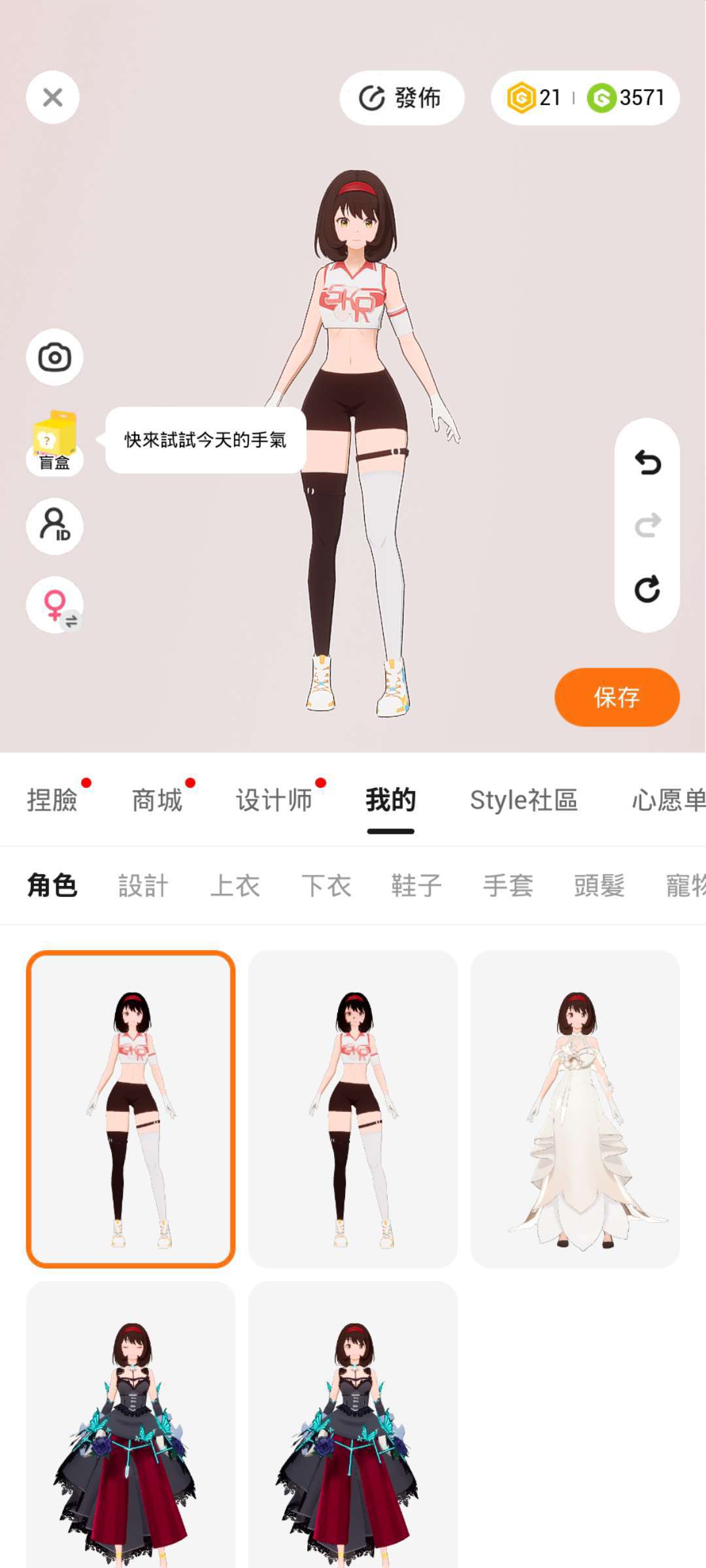
Task: Close the avatar editor
Action: click(x=52, y=97)
